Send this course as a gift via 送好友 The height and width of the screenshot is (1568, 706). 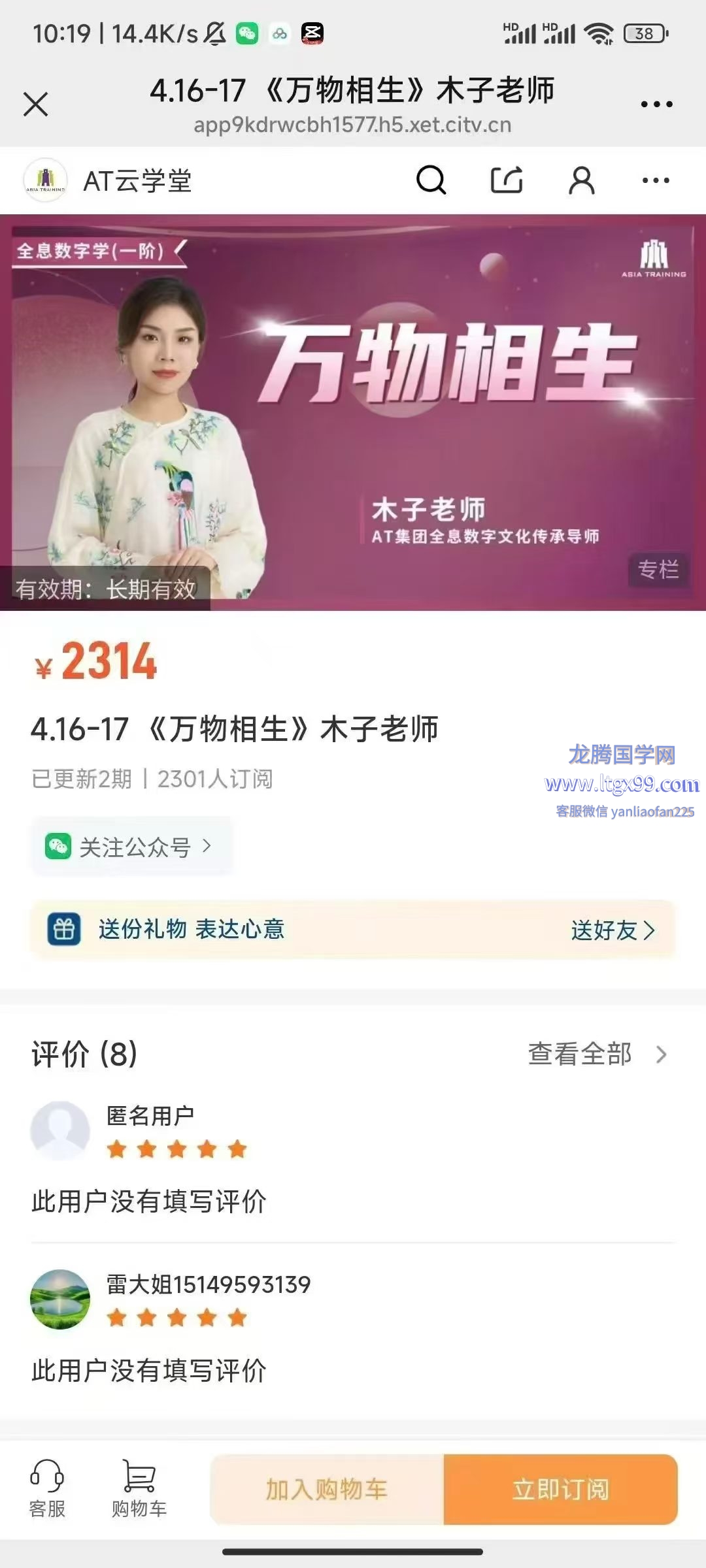tap(612, 930)
